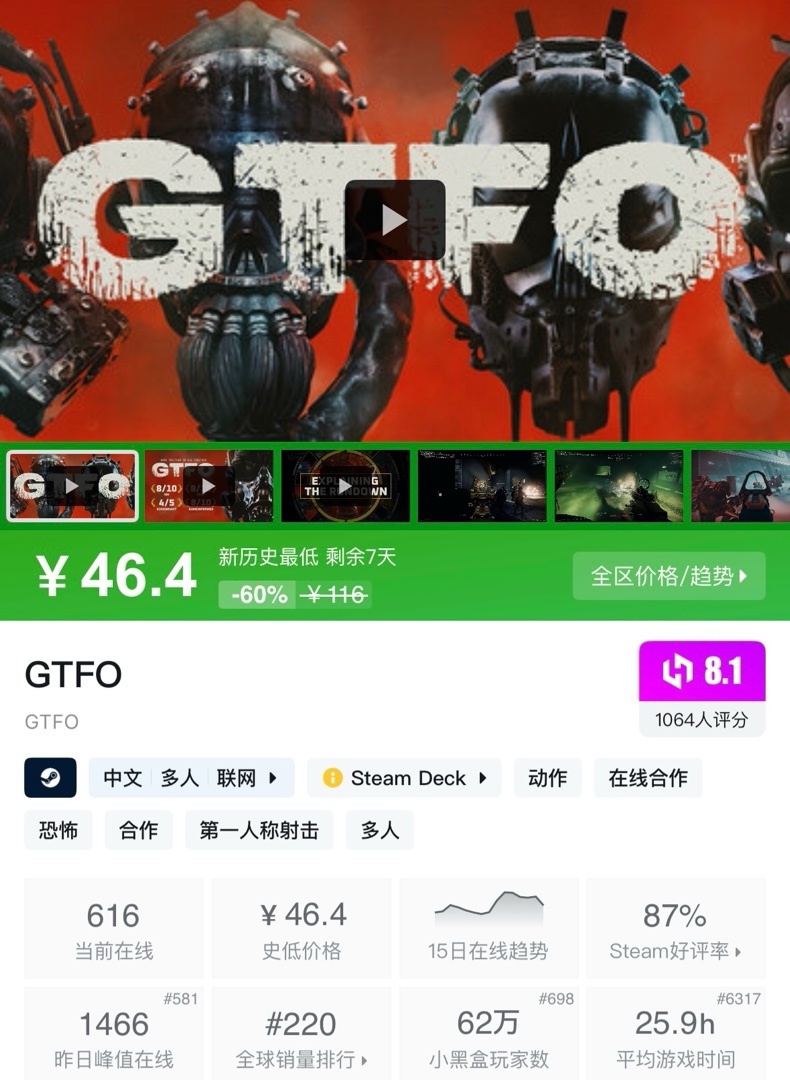Viewport: 790px width, 1080px height.
Task: Select the 在线合作 tag
Action: click(648, 778)
